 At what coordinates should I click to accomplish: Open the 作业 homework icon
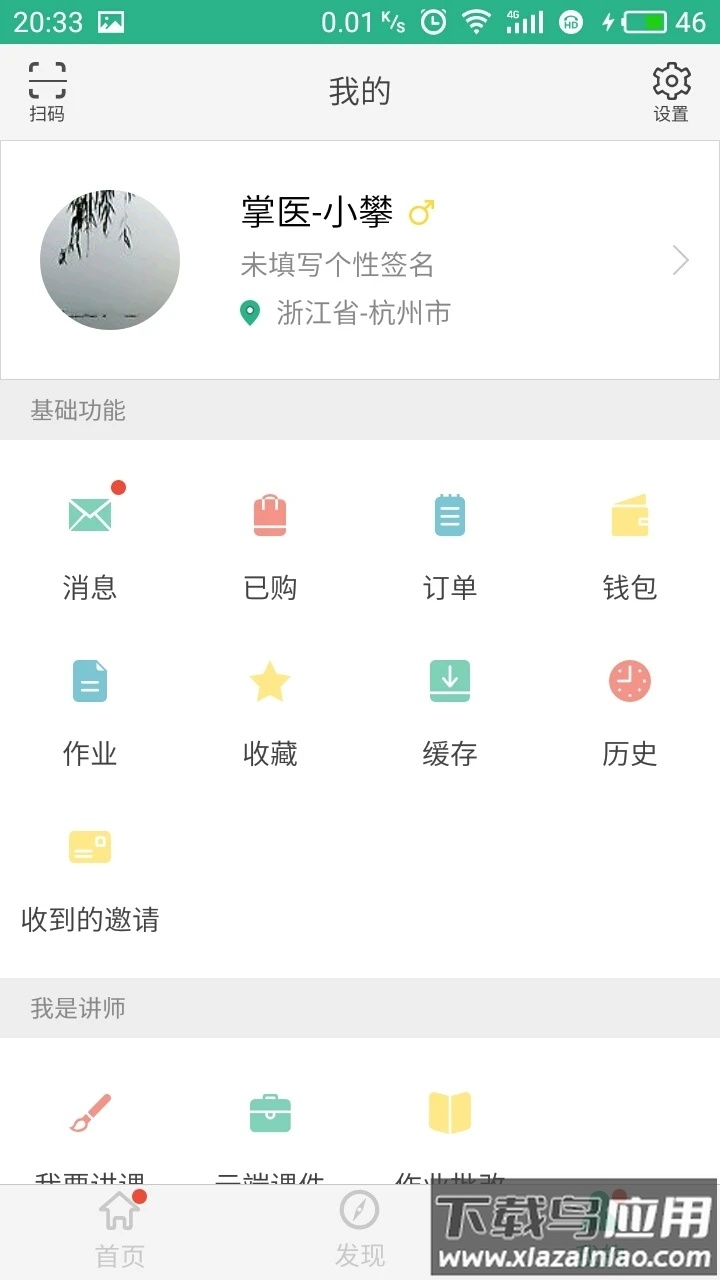pos(89,706)
